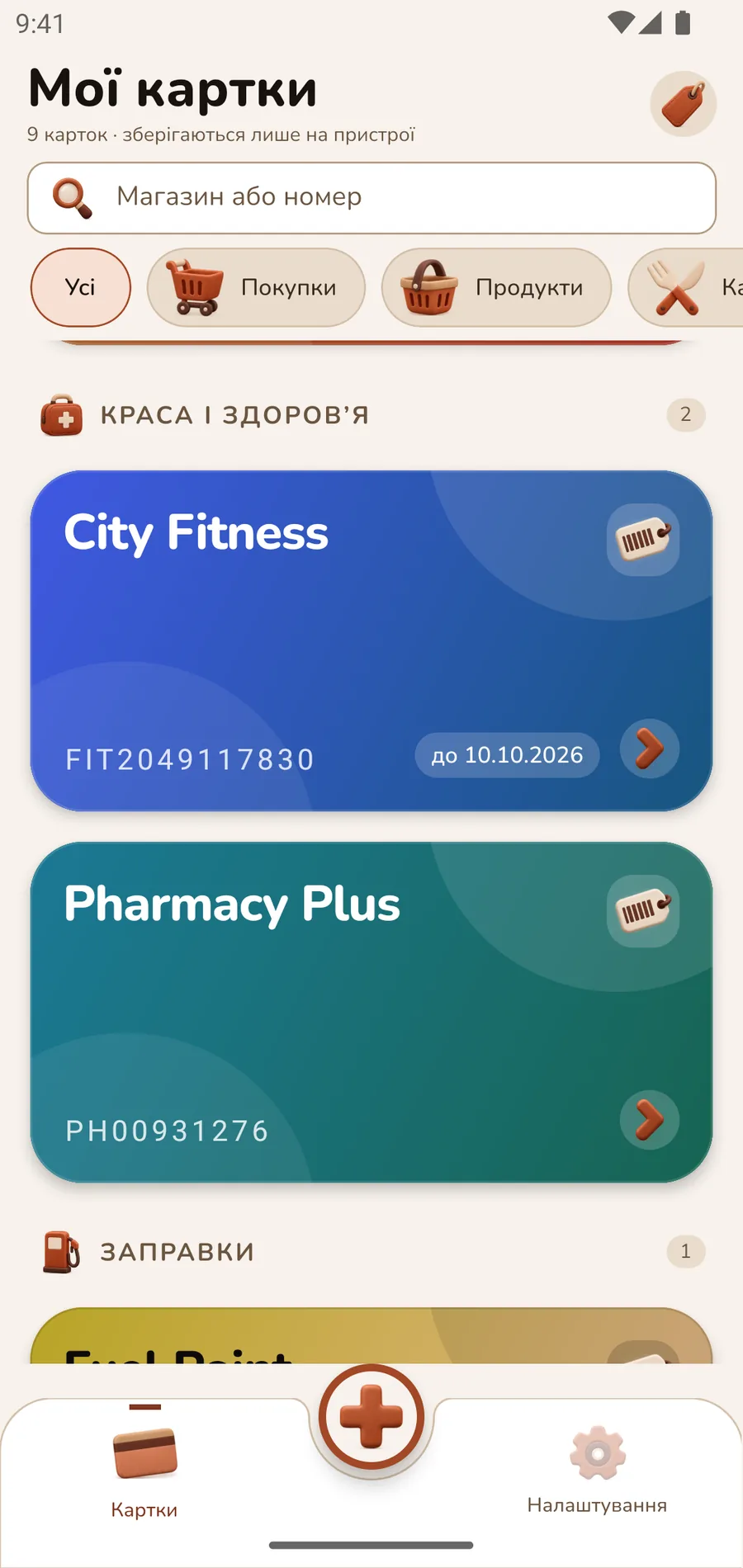Open the City Fitness card
Viewport: 743px width, 1568px height.
(371, 640)
